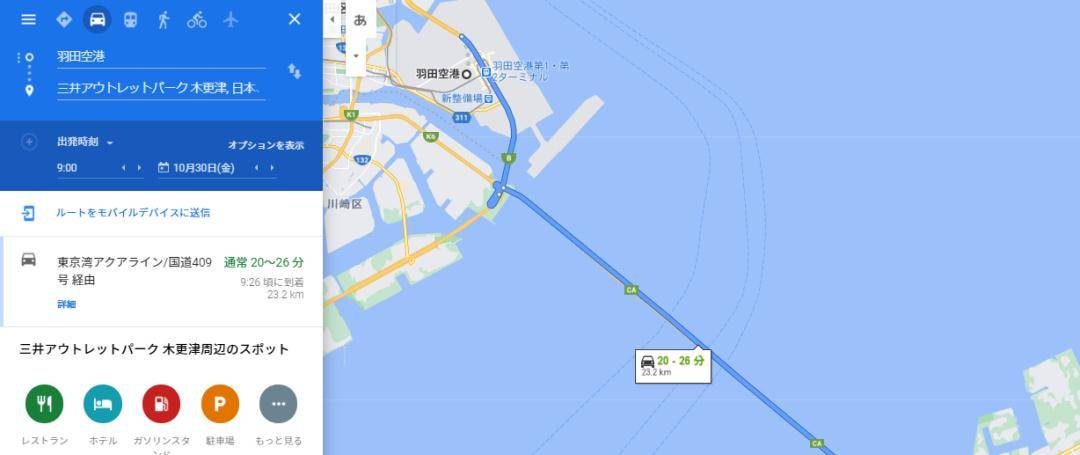
Task: Reverse starting point and destination
Action: (x=294, y=71)
